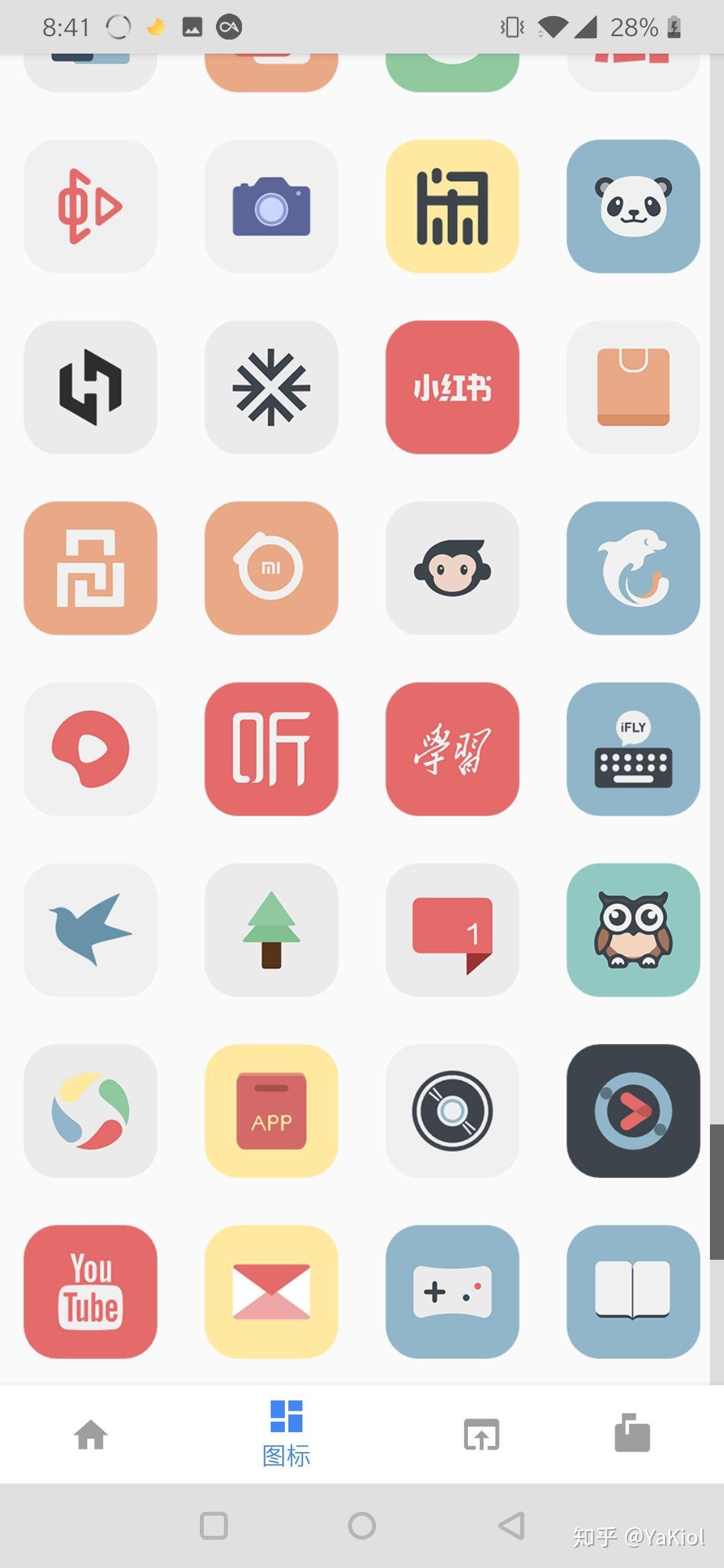Image resolution: width=724 pixels, height=1568 pixels.
Task: Select the green tree icon
Action: coord(271,929)
